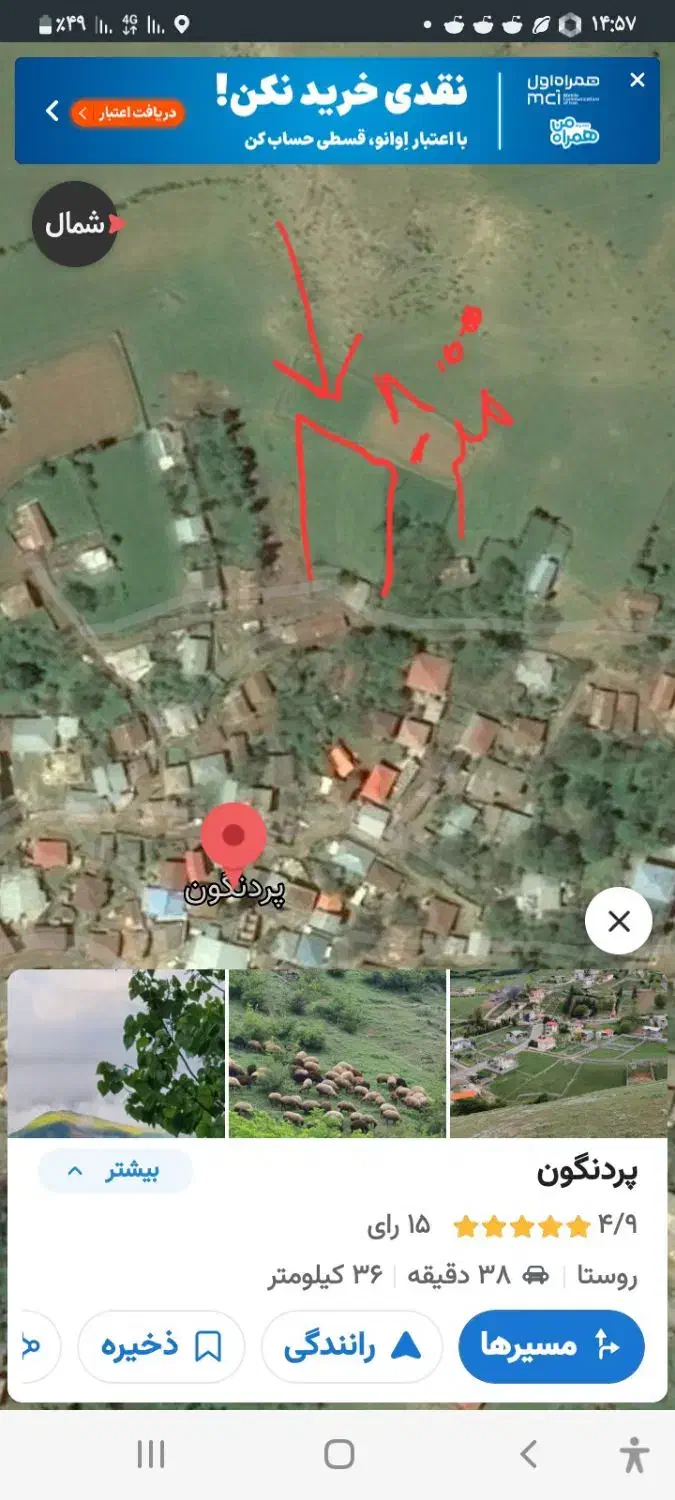Open recent apps from navigation bar
675x1500 pixels.
pyautogui.click(x=150, y=1454)
